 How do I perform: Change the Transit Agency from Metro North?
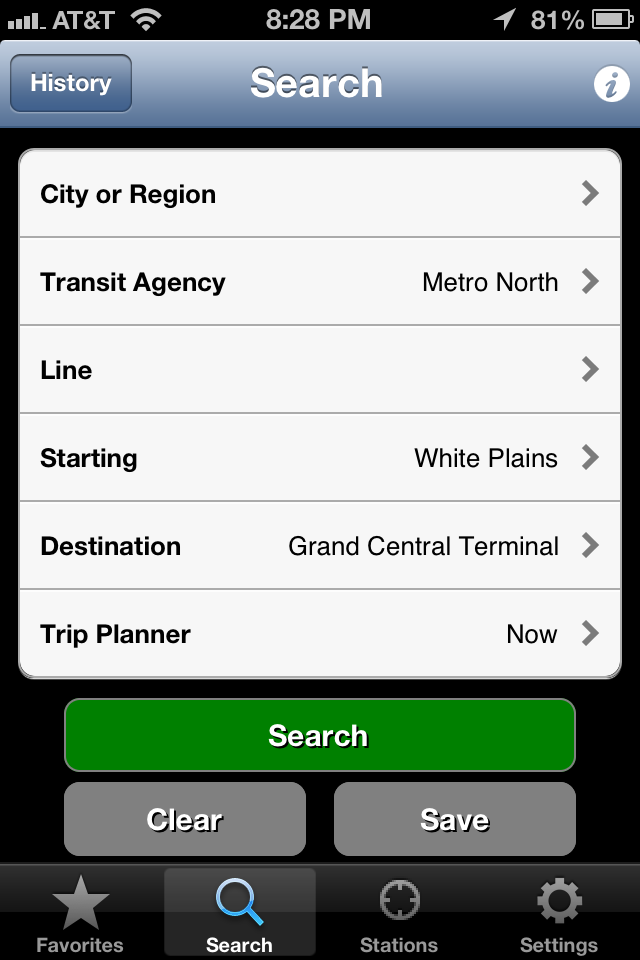(x=320, y=282)
